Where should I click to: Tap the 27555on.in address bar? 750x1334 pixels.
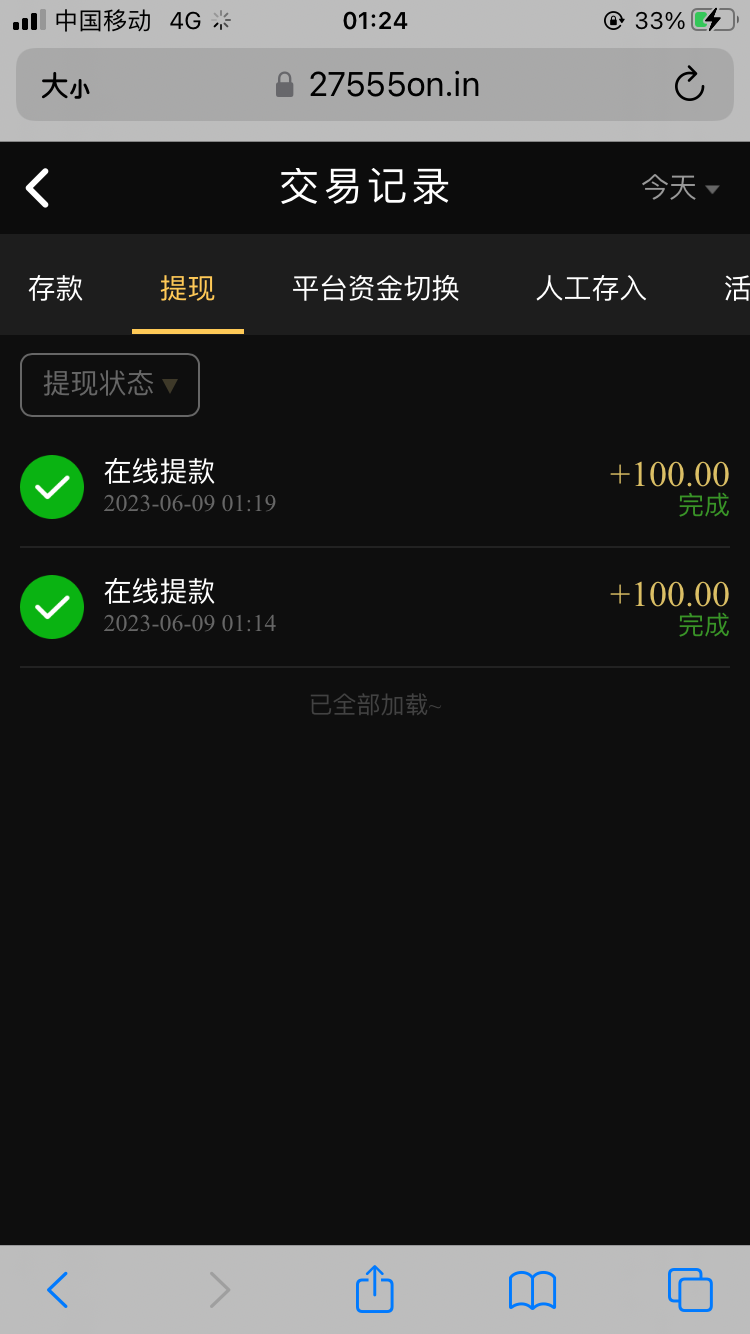380,85
